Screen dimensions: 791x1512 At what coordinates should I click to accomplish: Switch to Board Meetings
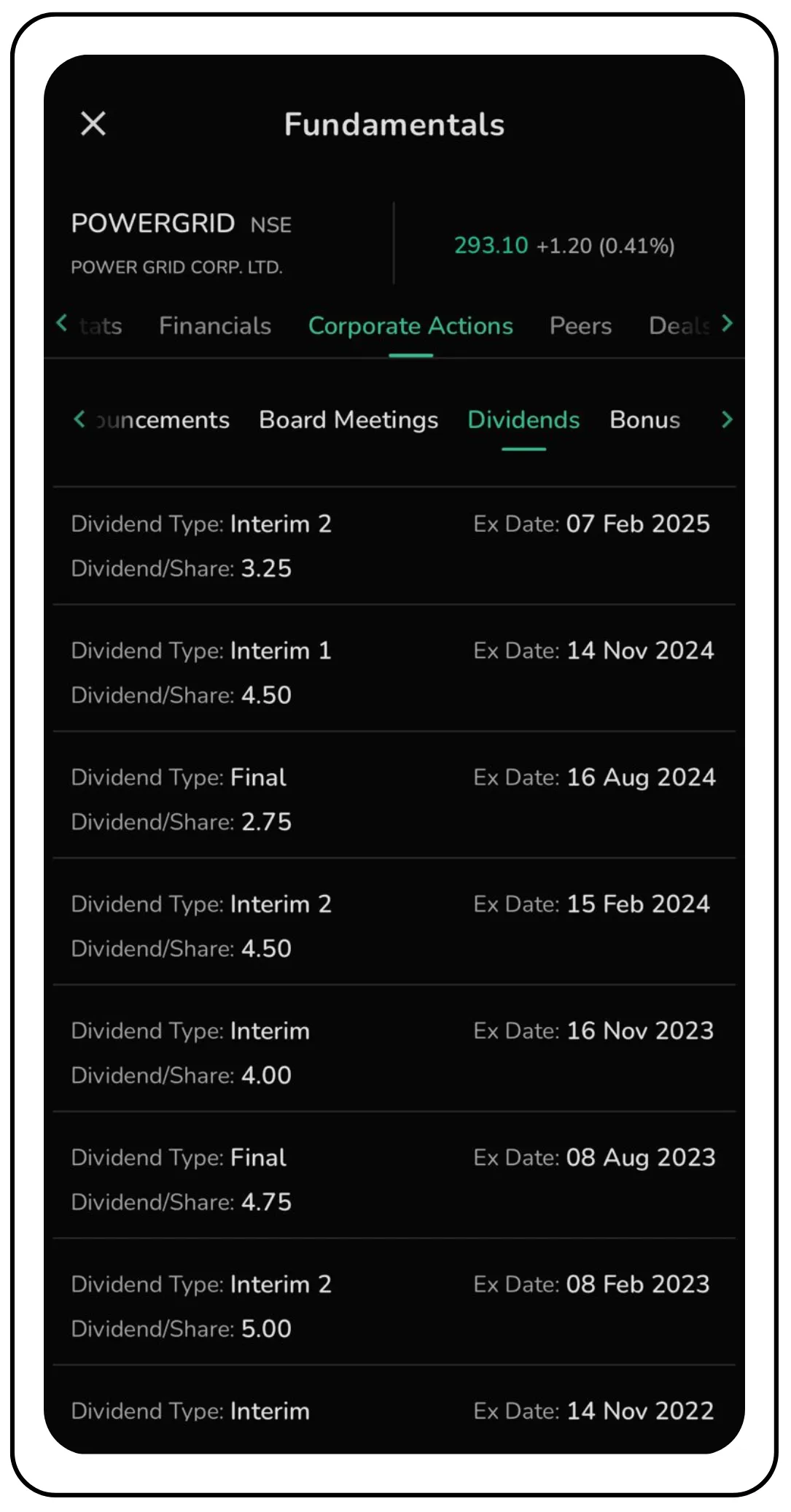pos(348,420)
